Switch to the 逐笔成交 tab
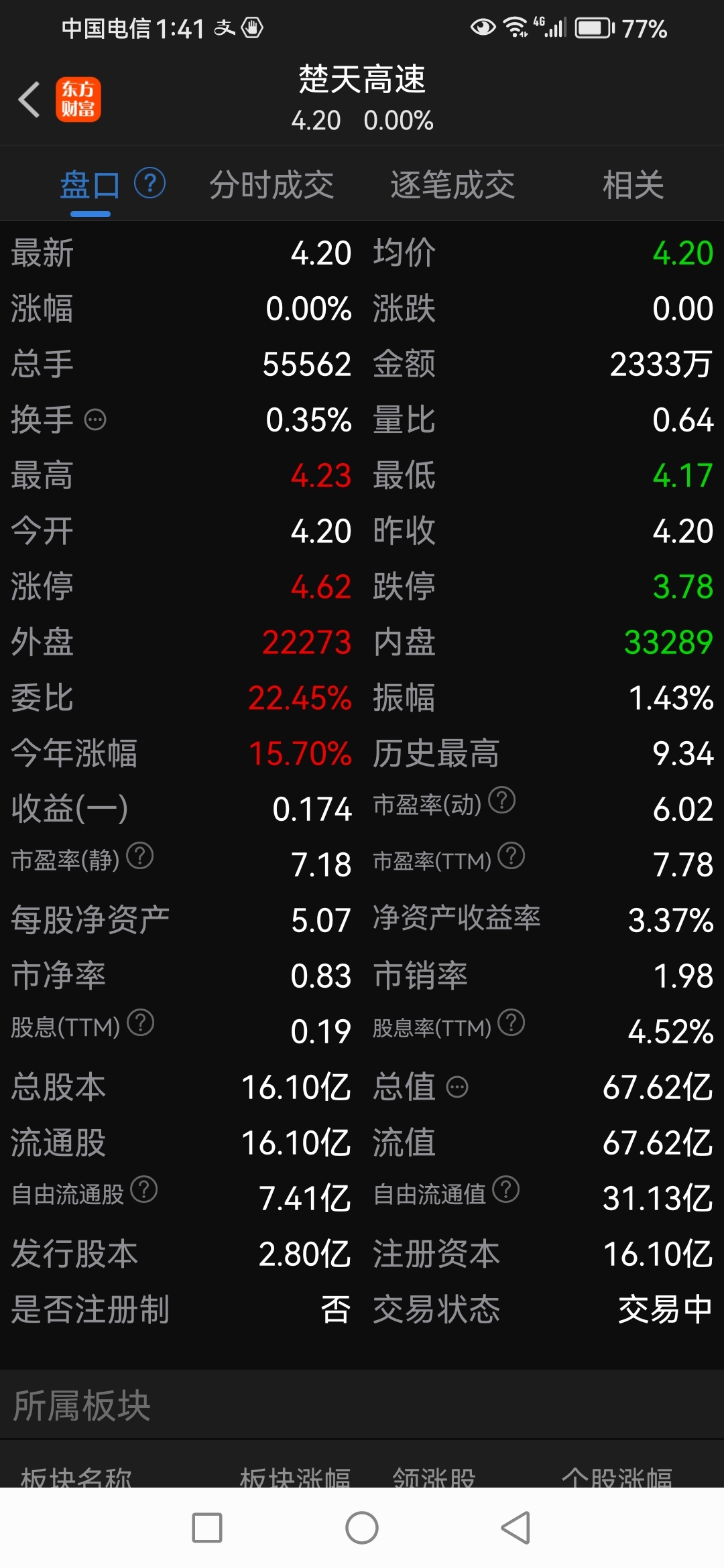The height and width of the screenshot is (1568, 724). coord(452,185)
